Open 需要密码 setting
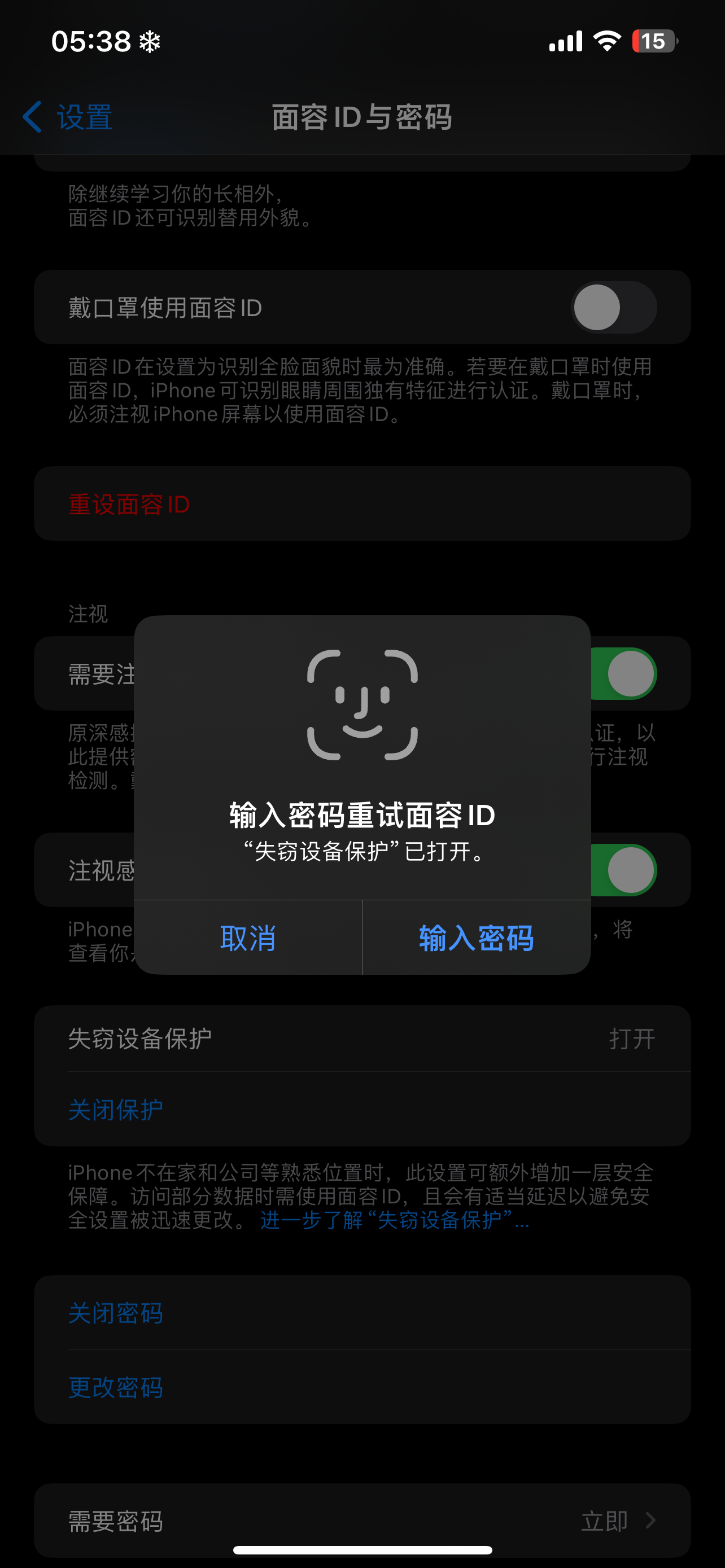The height and width of the screenshot is (1568, 725). (x=361, y=1521)
